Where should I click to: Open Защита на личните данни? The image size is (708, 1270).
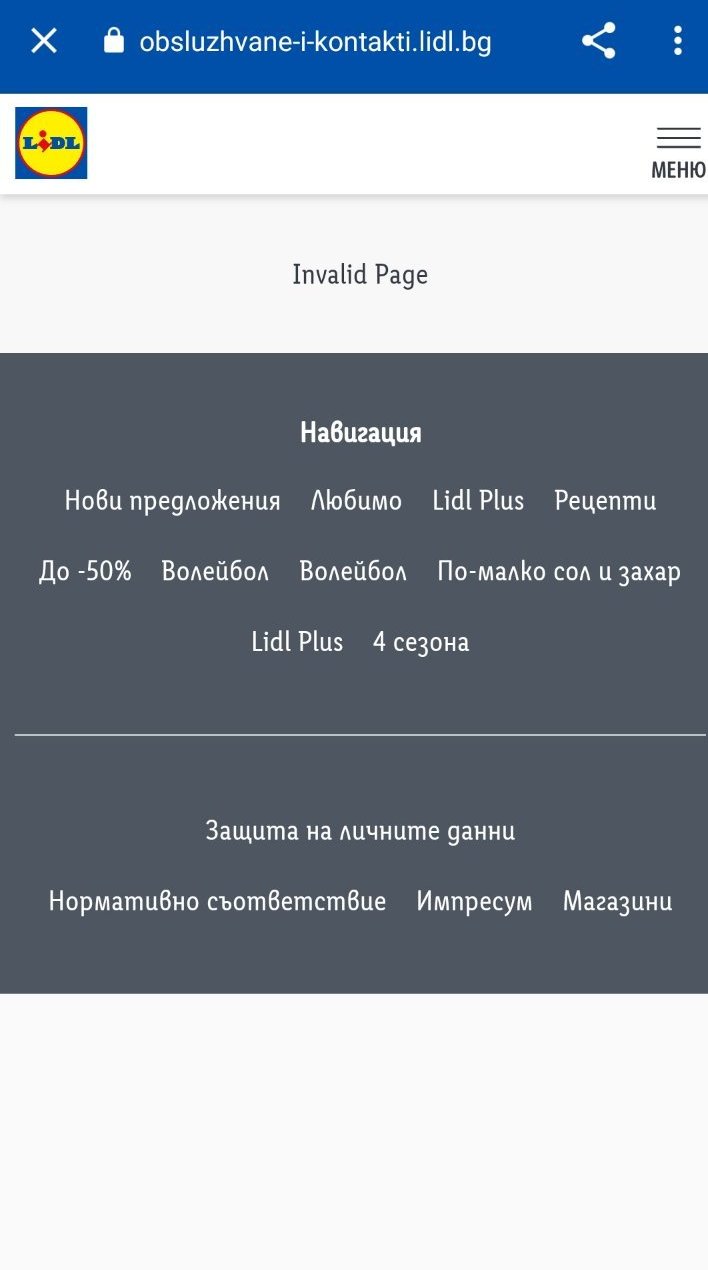[360, 830]
